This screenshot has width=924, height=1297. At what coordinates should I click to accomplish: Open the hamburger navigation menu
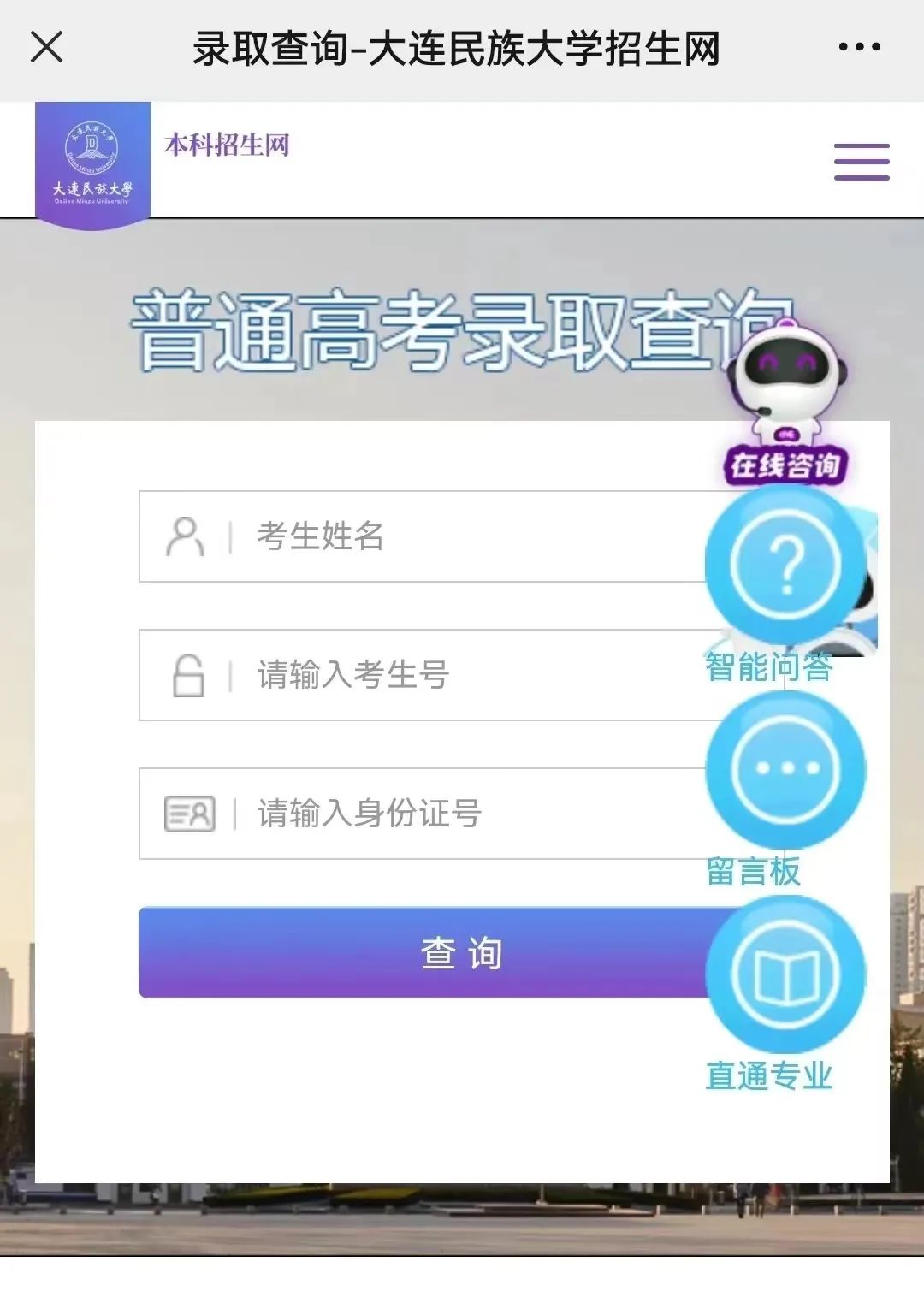pyautogui.click(x=862, y=162)
